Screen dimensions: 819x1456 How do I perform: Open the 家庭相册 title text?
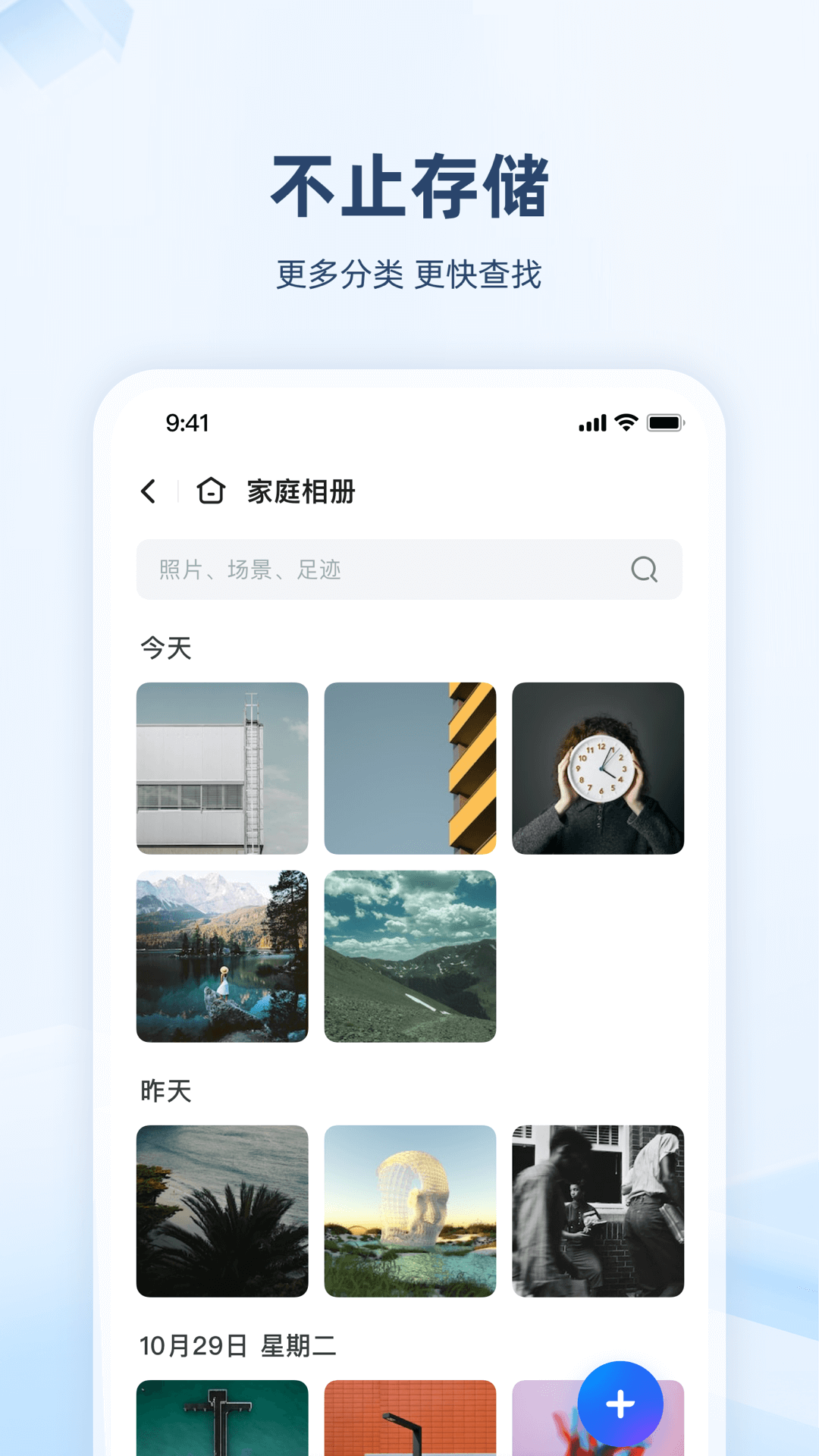[x=300, y=491]
